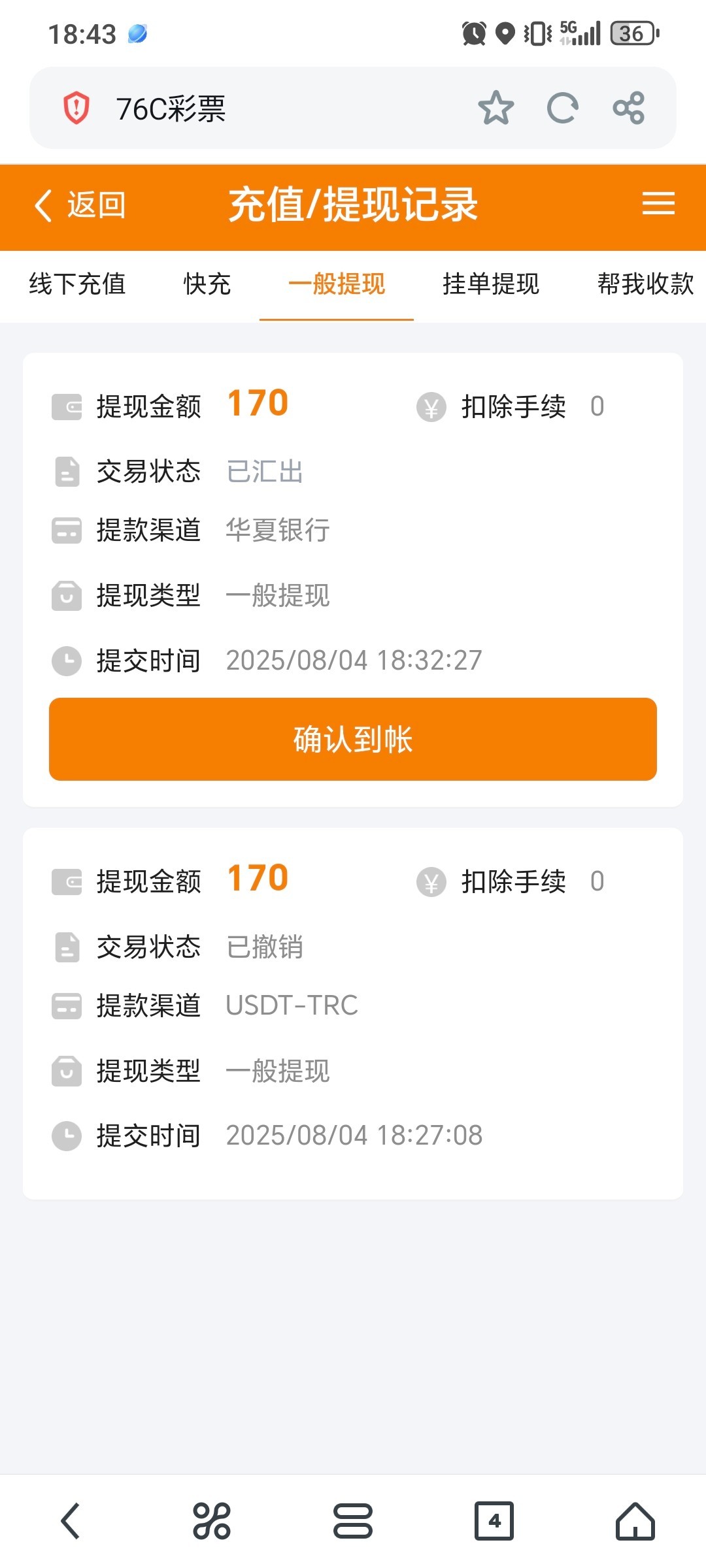Click the wallet icon beside 提现金额

tap(65, 405)
